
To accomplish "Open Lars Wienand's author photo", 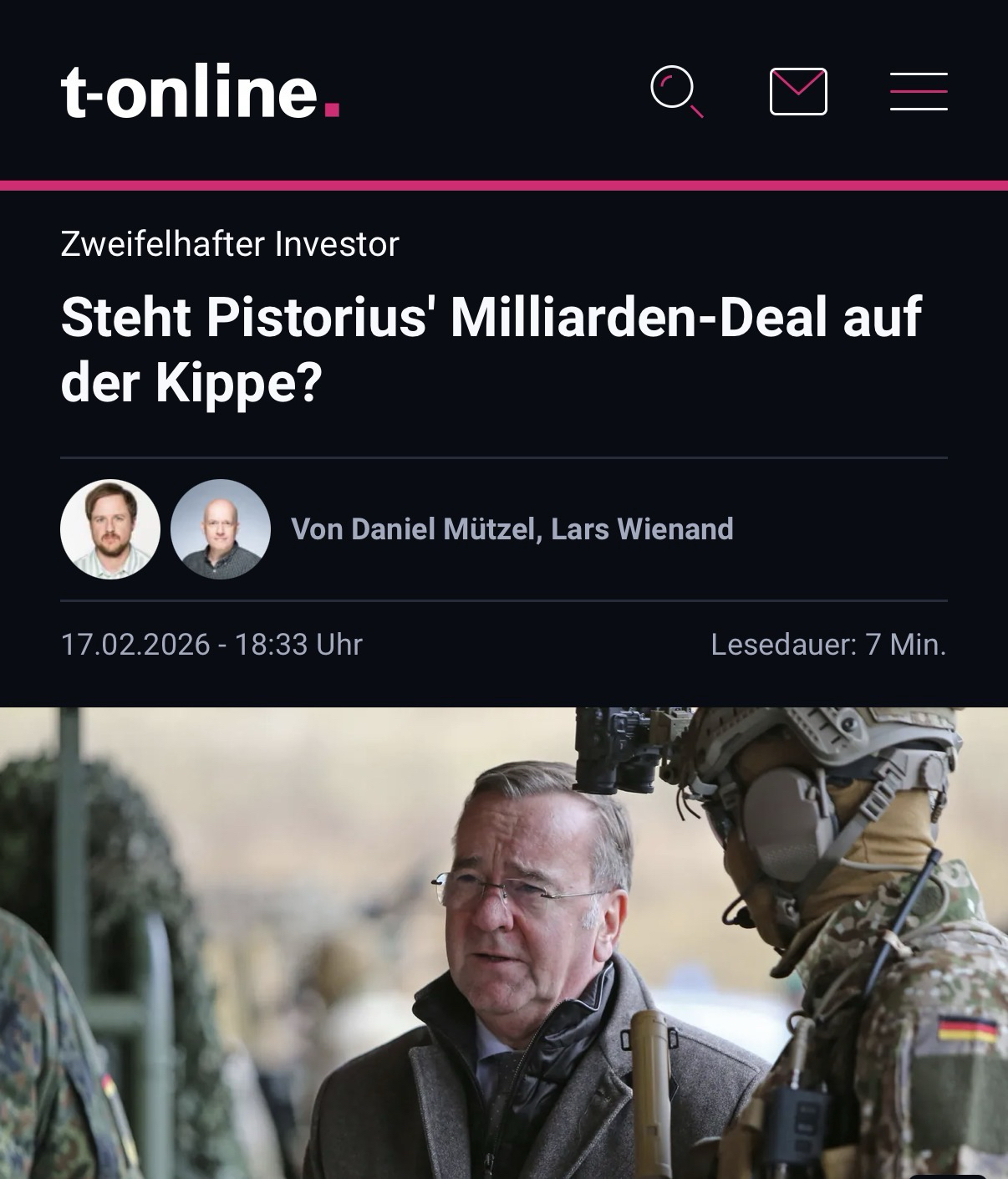I will click(221, 529).
